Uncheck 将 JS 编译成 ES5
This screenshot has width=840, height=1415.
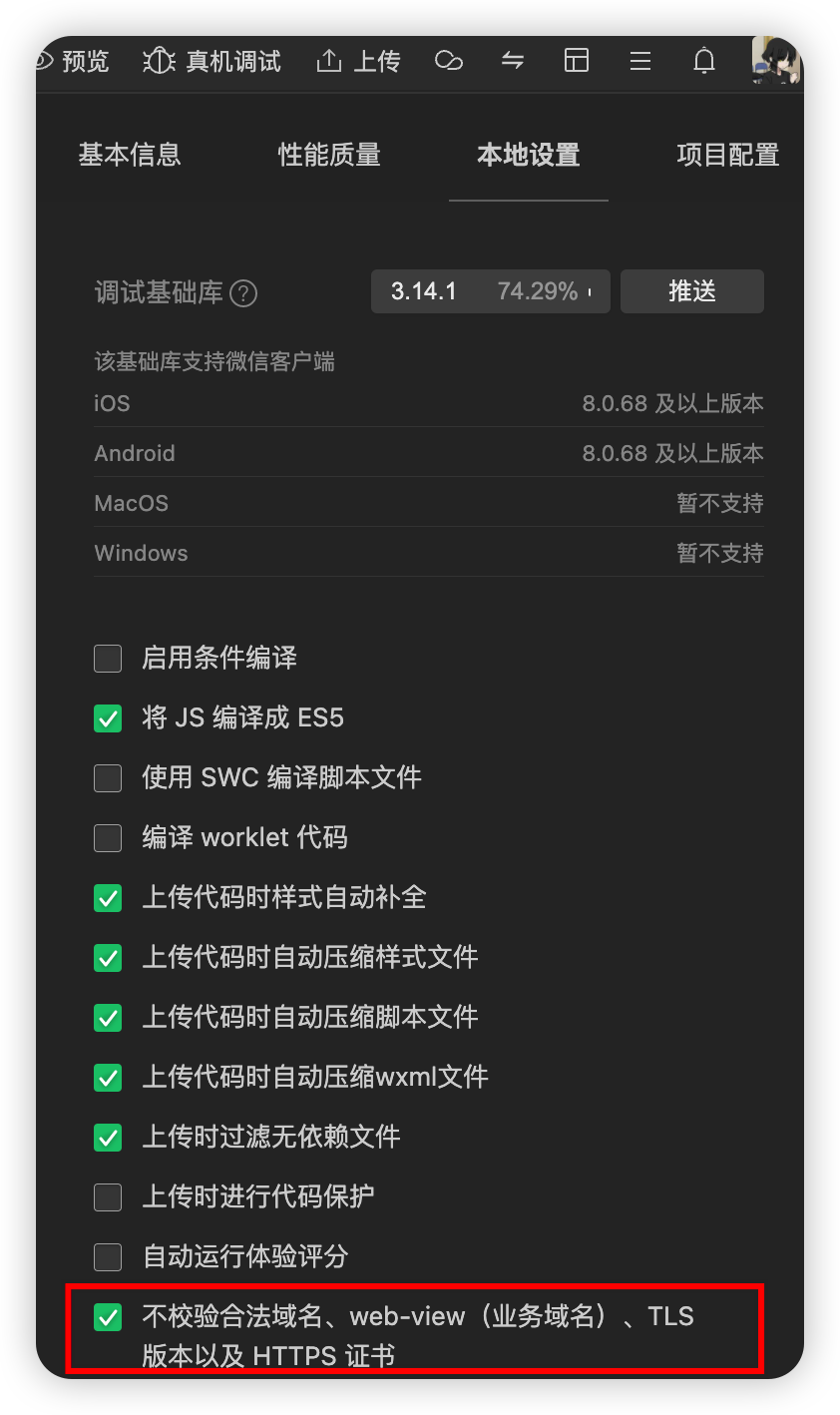108,718
